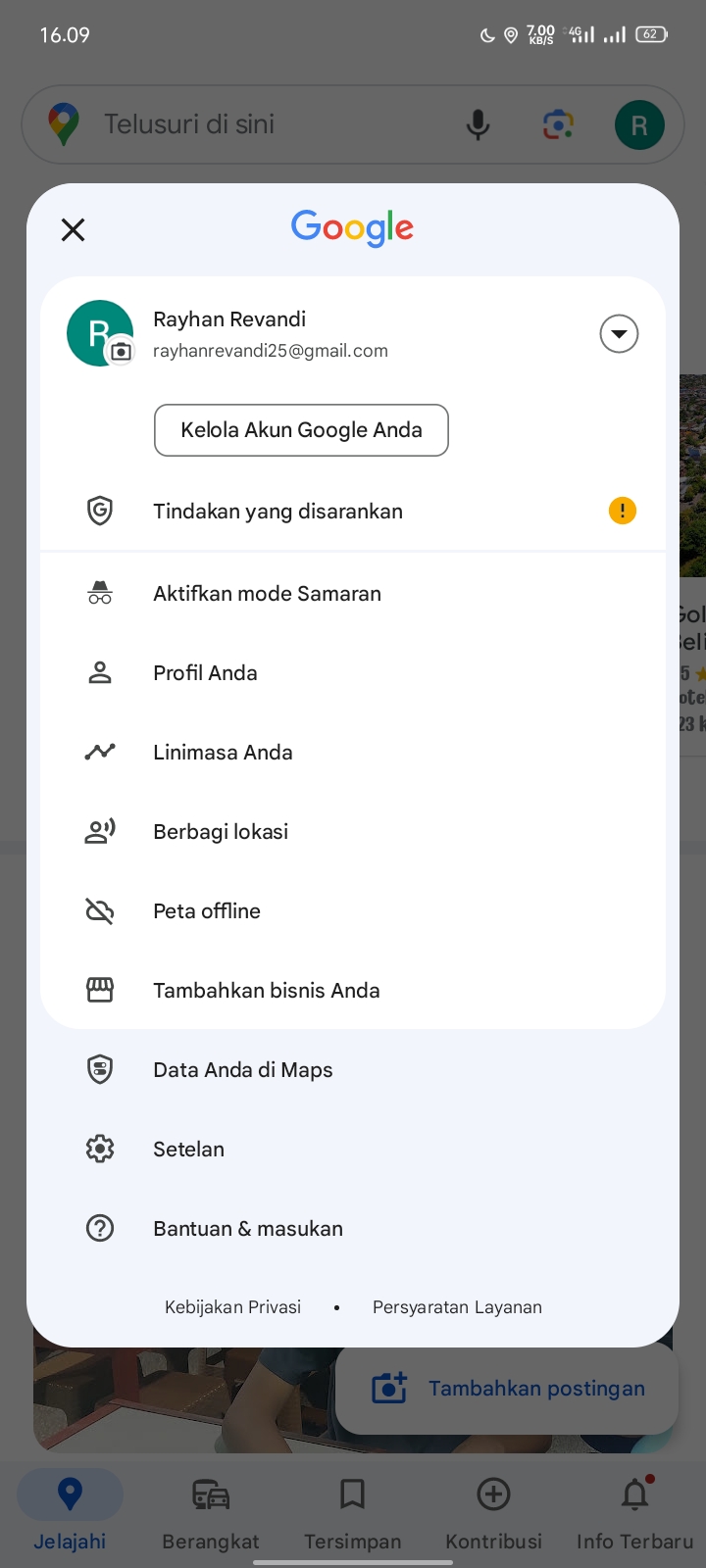Open Setelan settings
The height and width of the screenshot is (1568, 706).
(x=353, y=1150)
